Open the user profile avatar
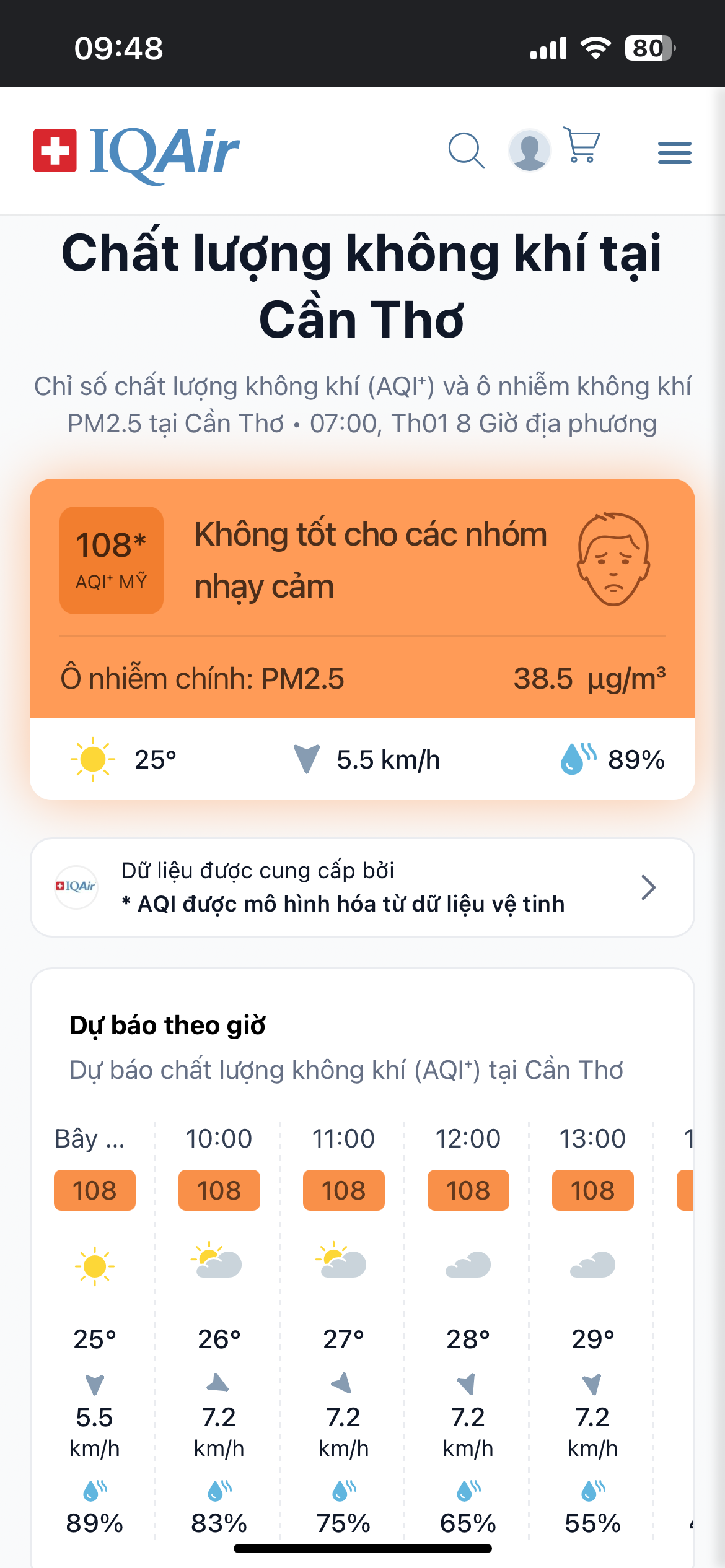The width and height of the screenshot is (725, 1568). point(530,150)
